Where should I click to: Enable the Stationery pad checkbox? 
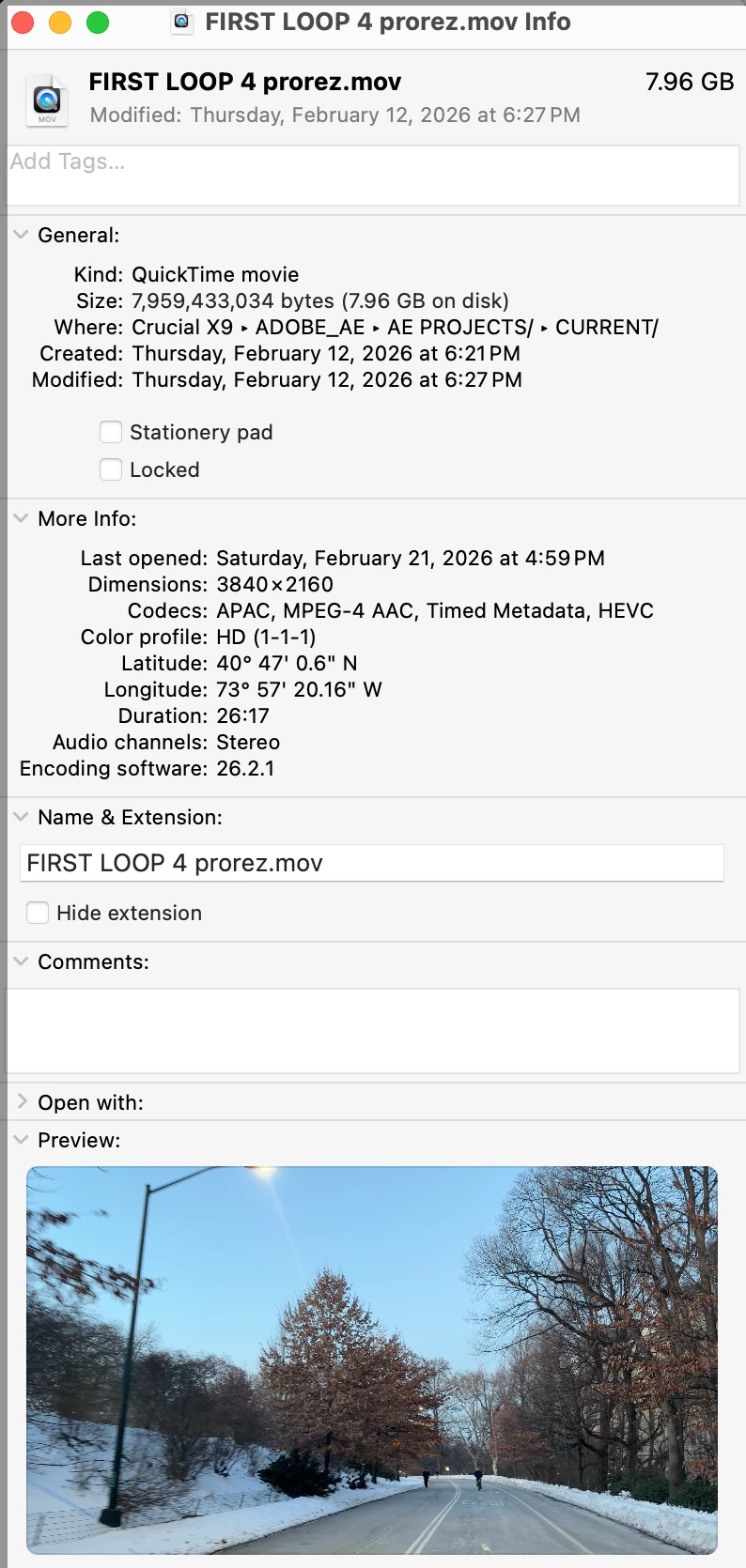(111, 432)
